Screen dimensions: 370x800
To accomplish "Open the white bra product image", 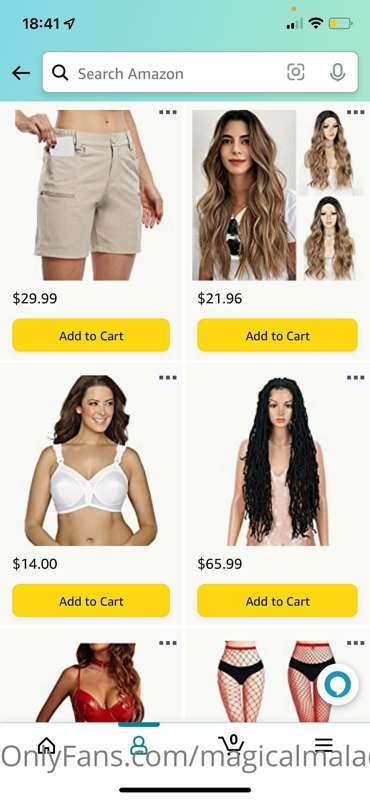I will click(91, 461).
